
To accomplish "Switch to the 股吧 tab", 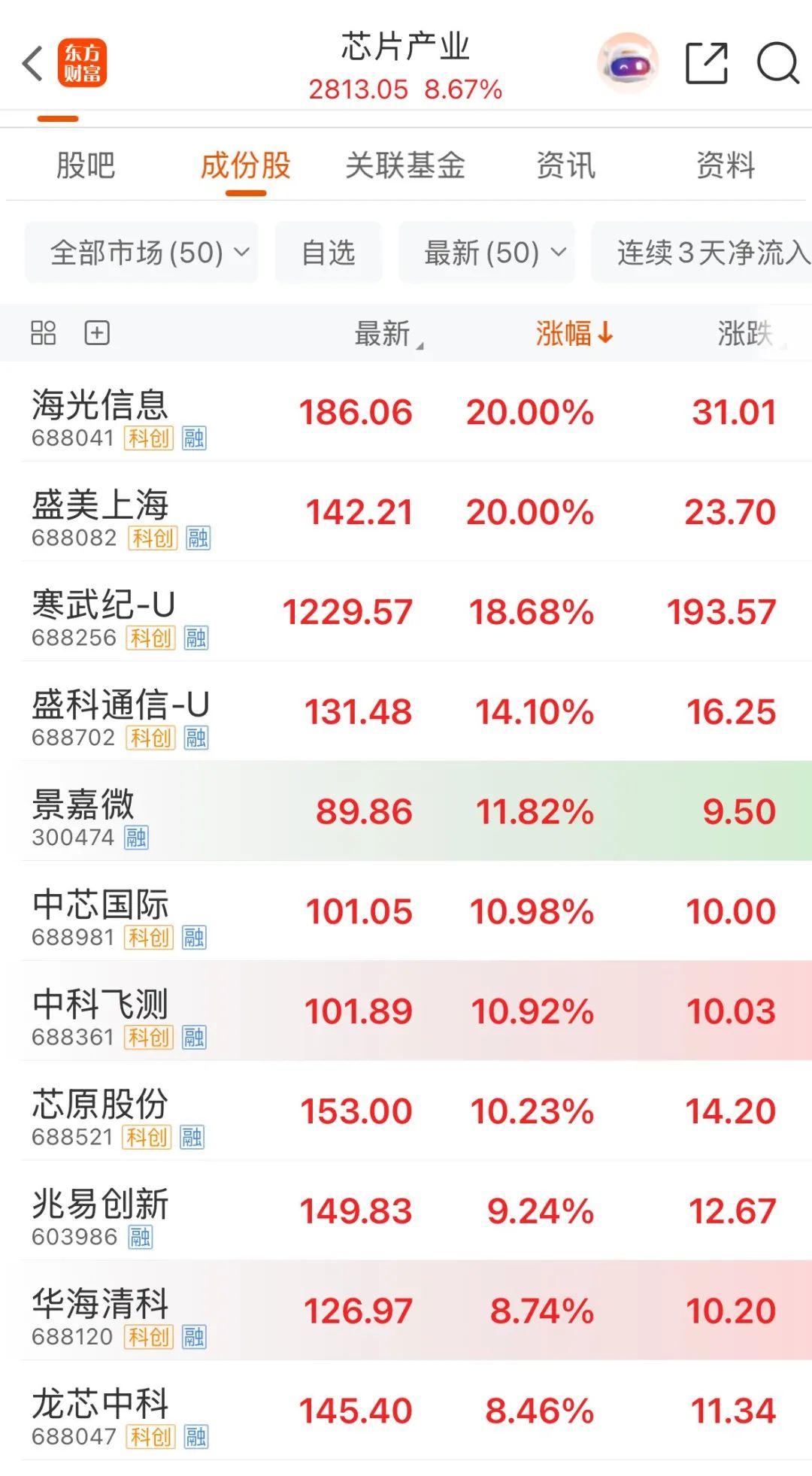I will pos(86,165).
